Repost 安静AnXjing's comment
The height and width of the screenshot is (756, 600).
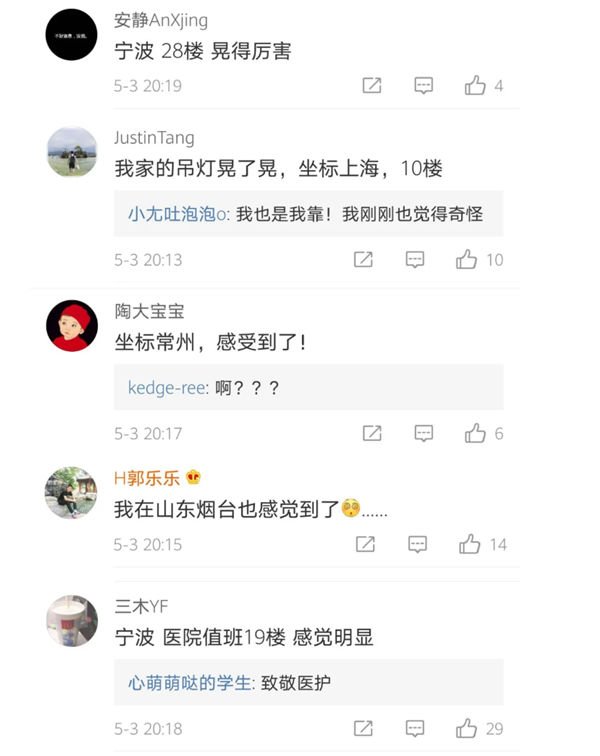[372, 86]
